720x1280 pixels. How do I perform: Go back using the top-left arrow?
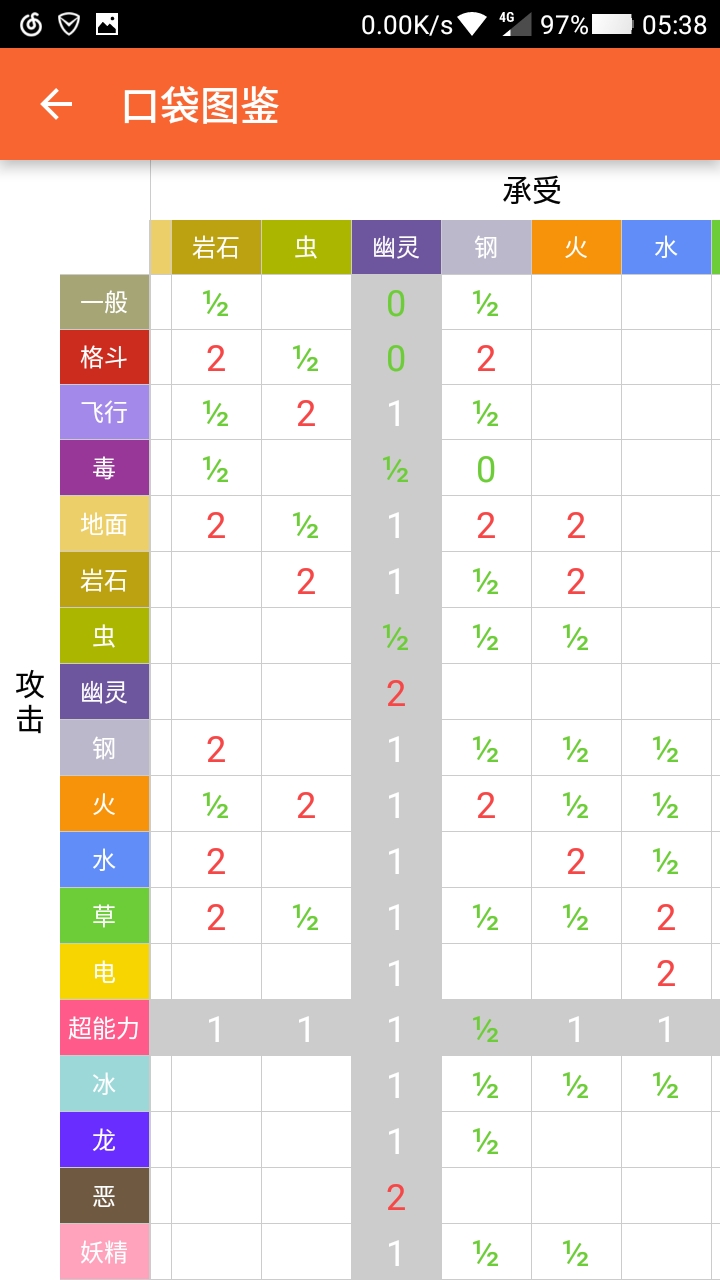(x=56, y=104)
